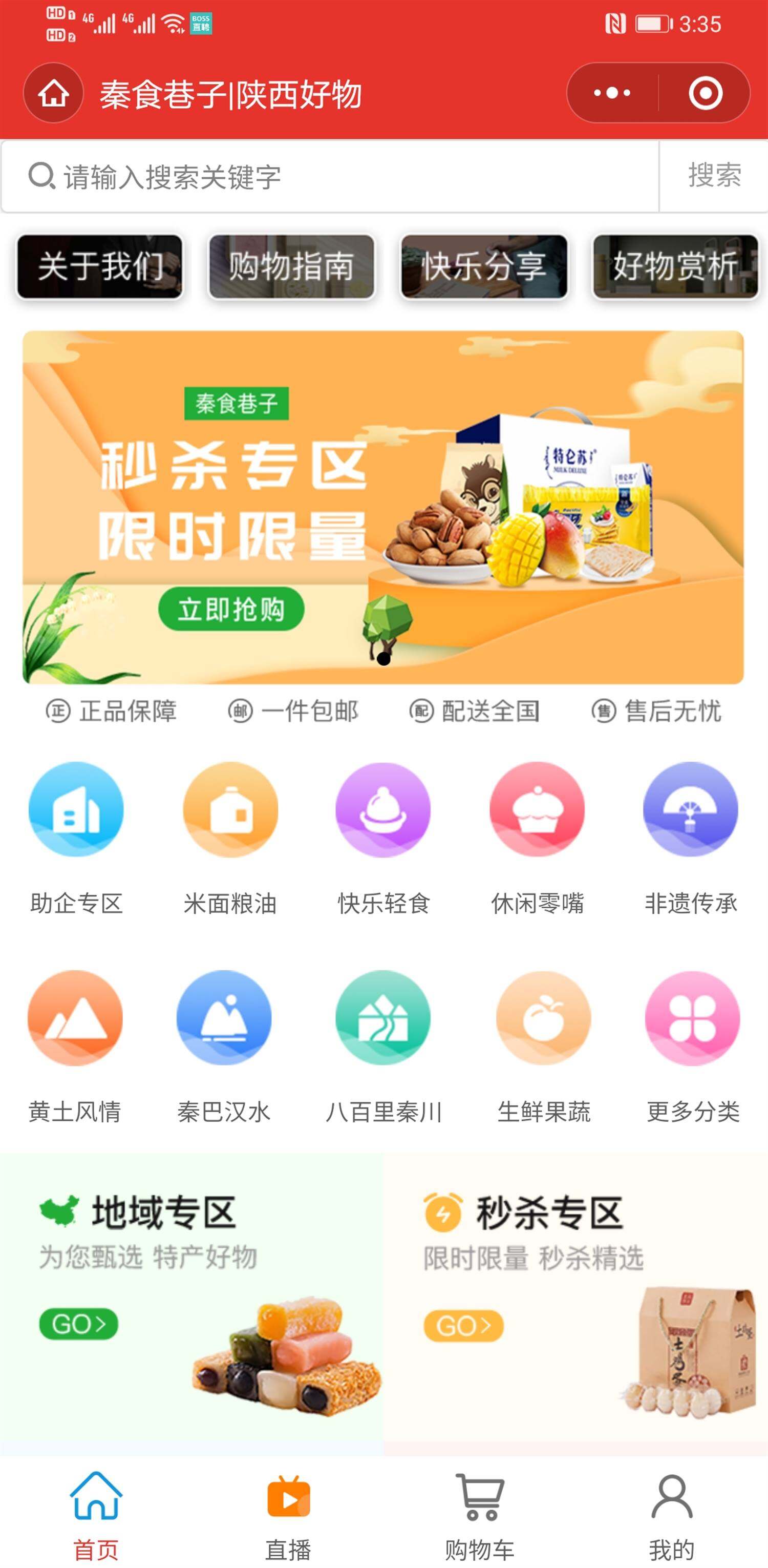Go to 地域专区 card
Viewport: 768px width, 1568px height.
coord(191,1303)
